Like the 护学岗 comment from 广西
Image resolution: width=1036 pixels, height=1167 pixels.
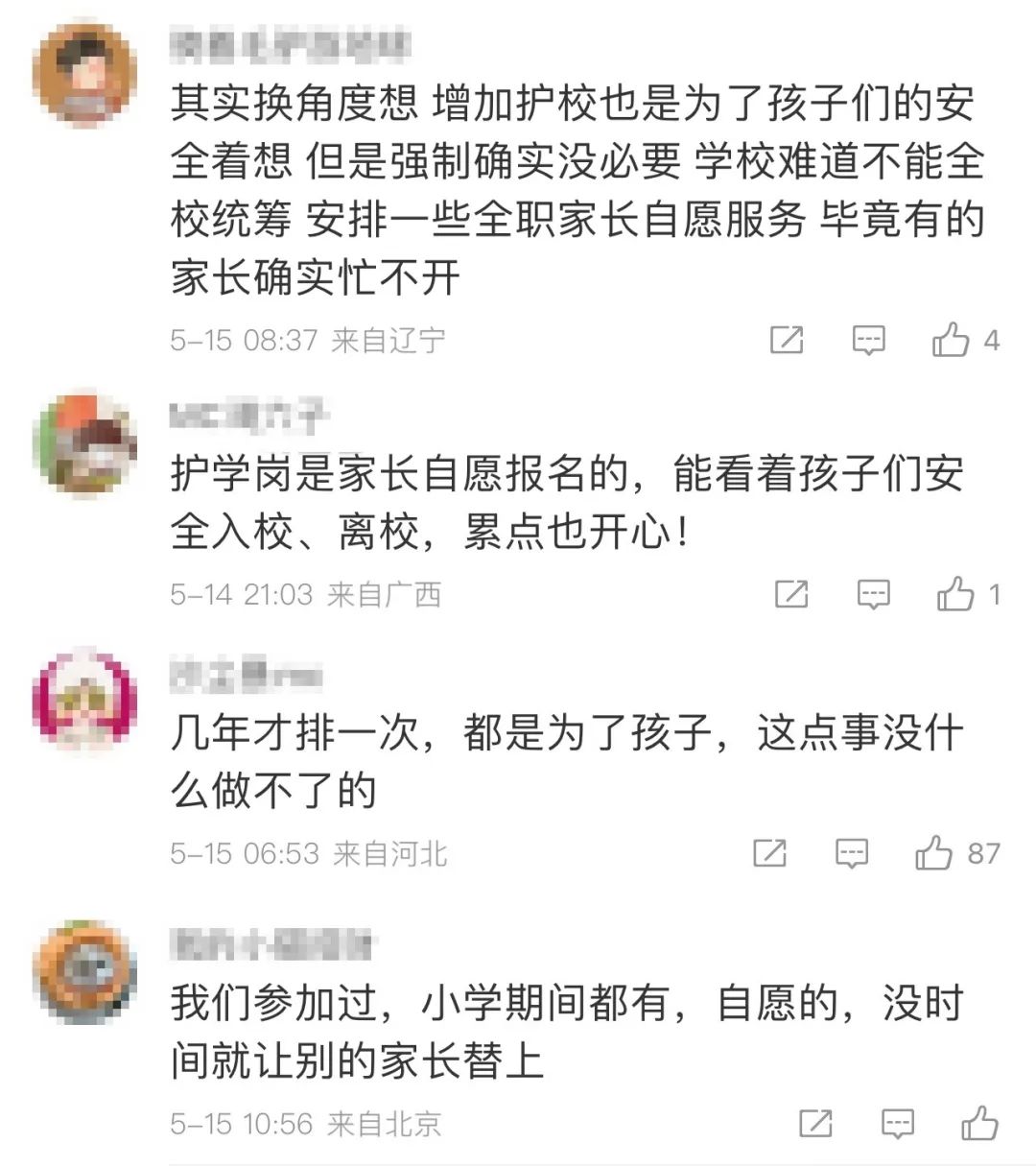pyautogui.click(x=955, y=595)
